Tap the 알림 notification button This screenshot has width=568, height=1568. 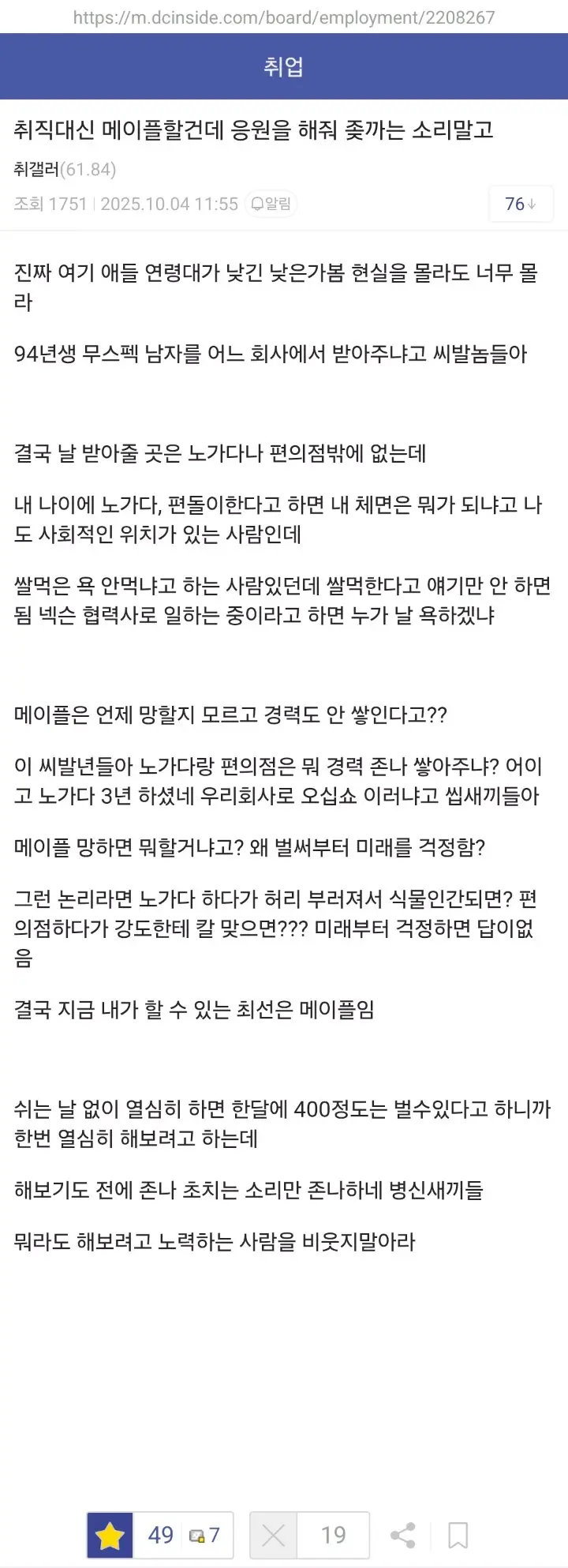[271, 204]
